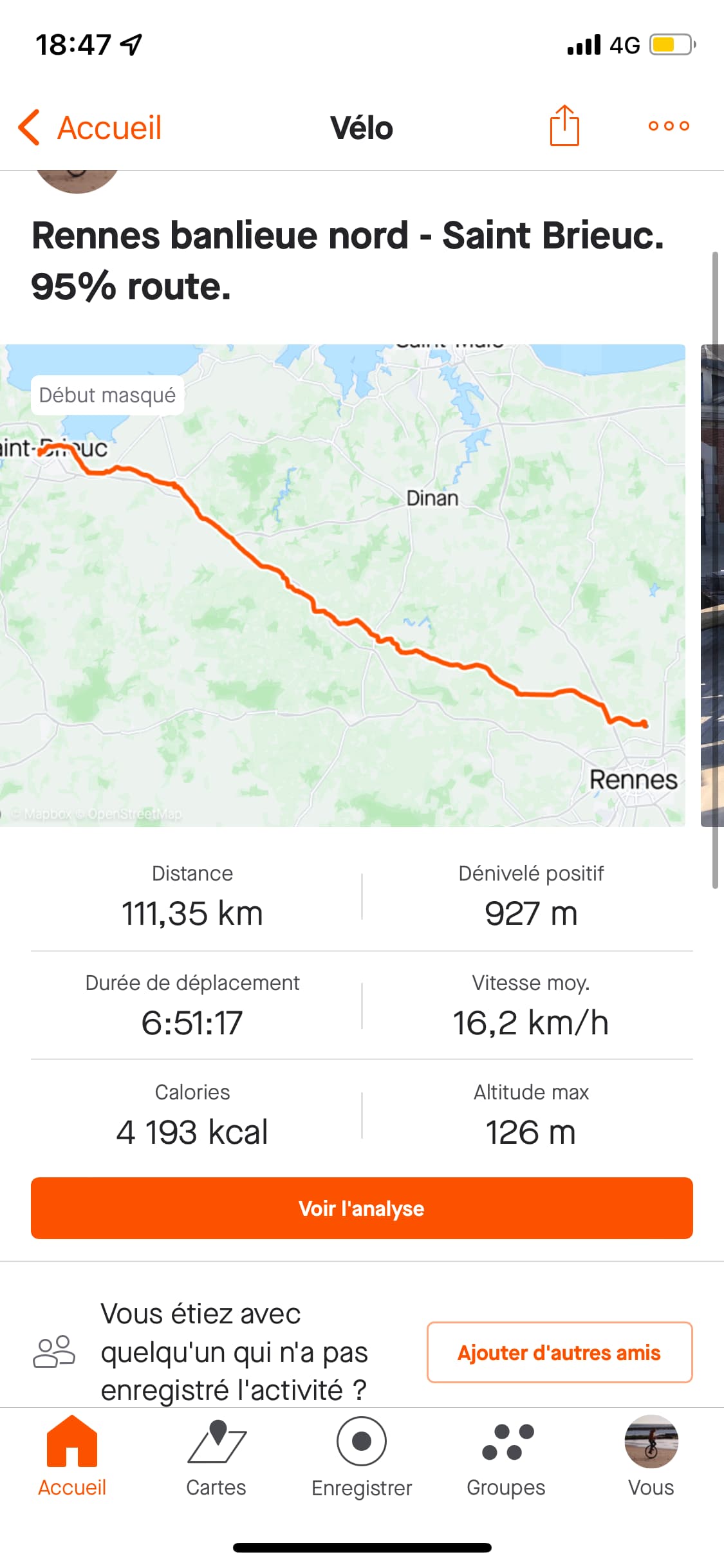View the activity photo beside the map

tap(712, 584)
